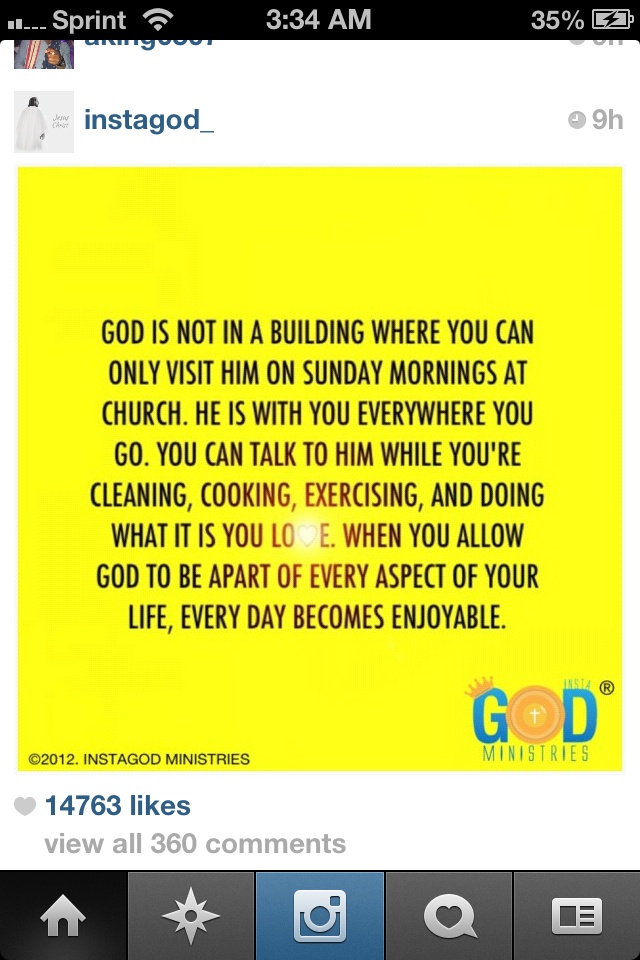
Task: Go to the Home feed tab
Action: click(x=64, y=916)
